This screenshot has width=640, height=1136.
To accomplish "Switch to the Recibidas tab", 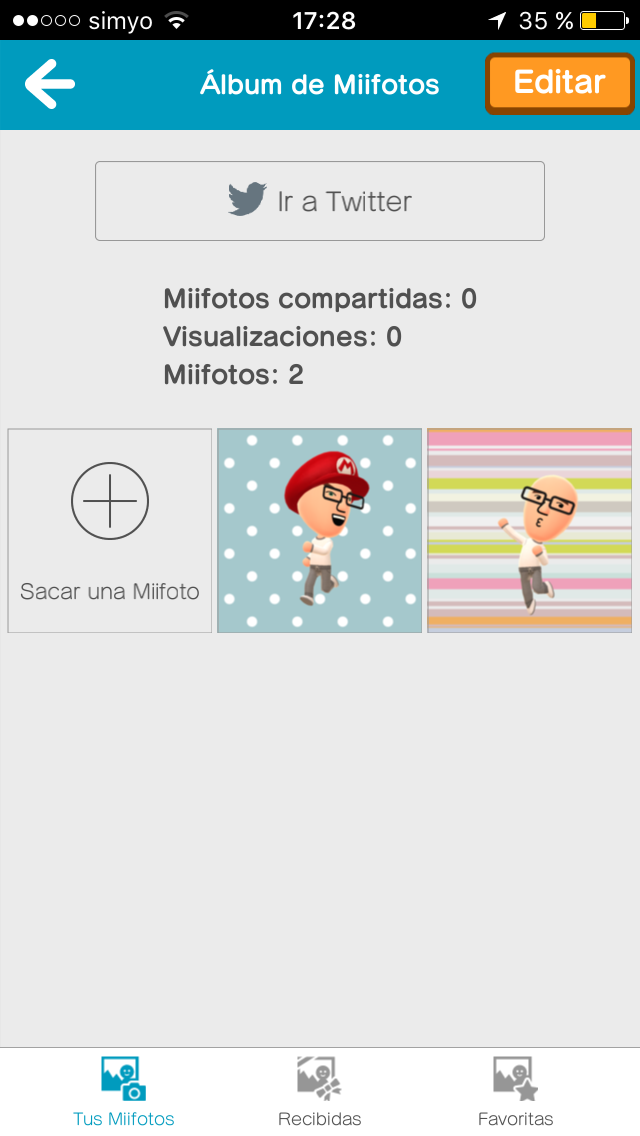I will (320, 1092).
